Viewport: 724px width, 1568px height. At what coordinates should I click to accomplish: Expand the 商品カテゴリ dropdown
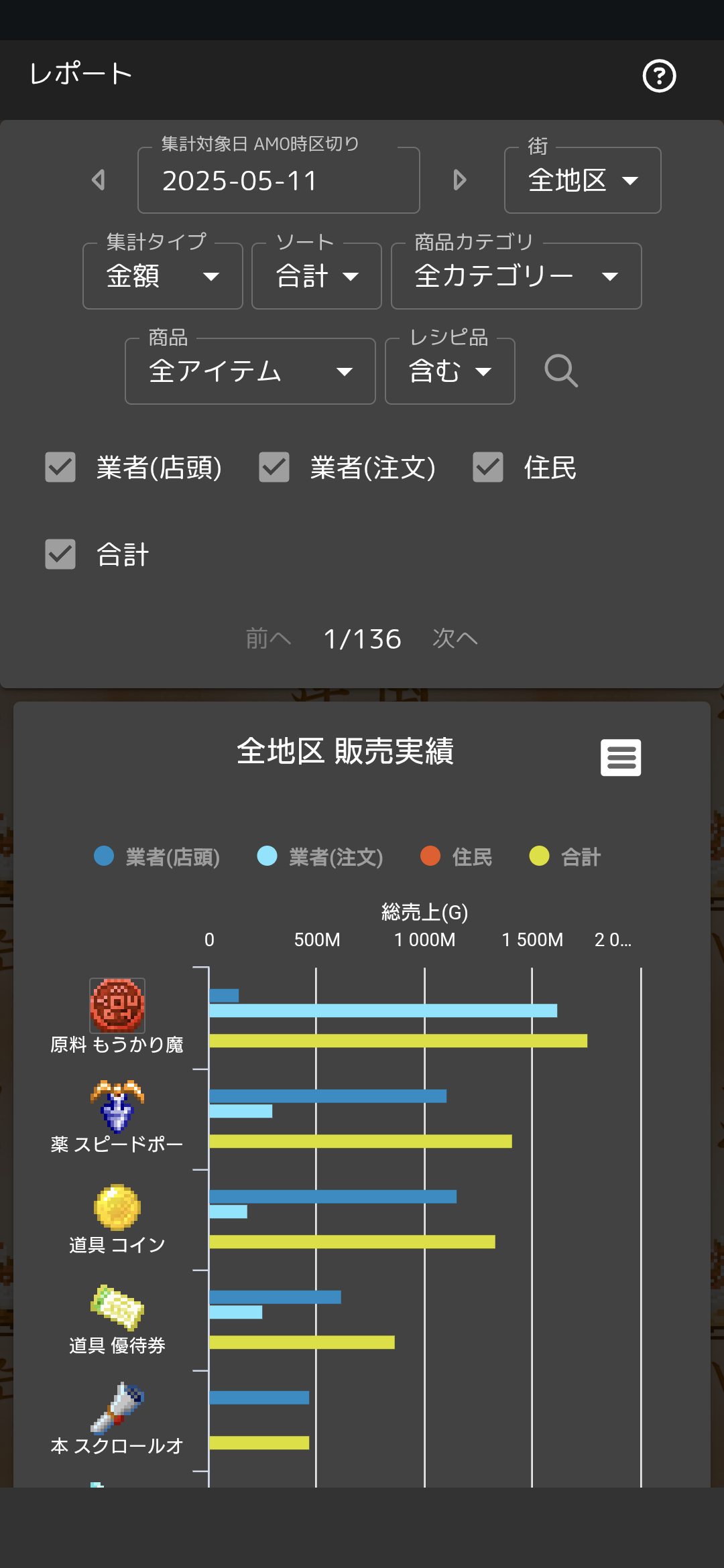pos(516,276)
